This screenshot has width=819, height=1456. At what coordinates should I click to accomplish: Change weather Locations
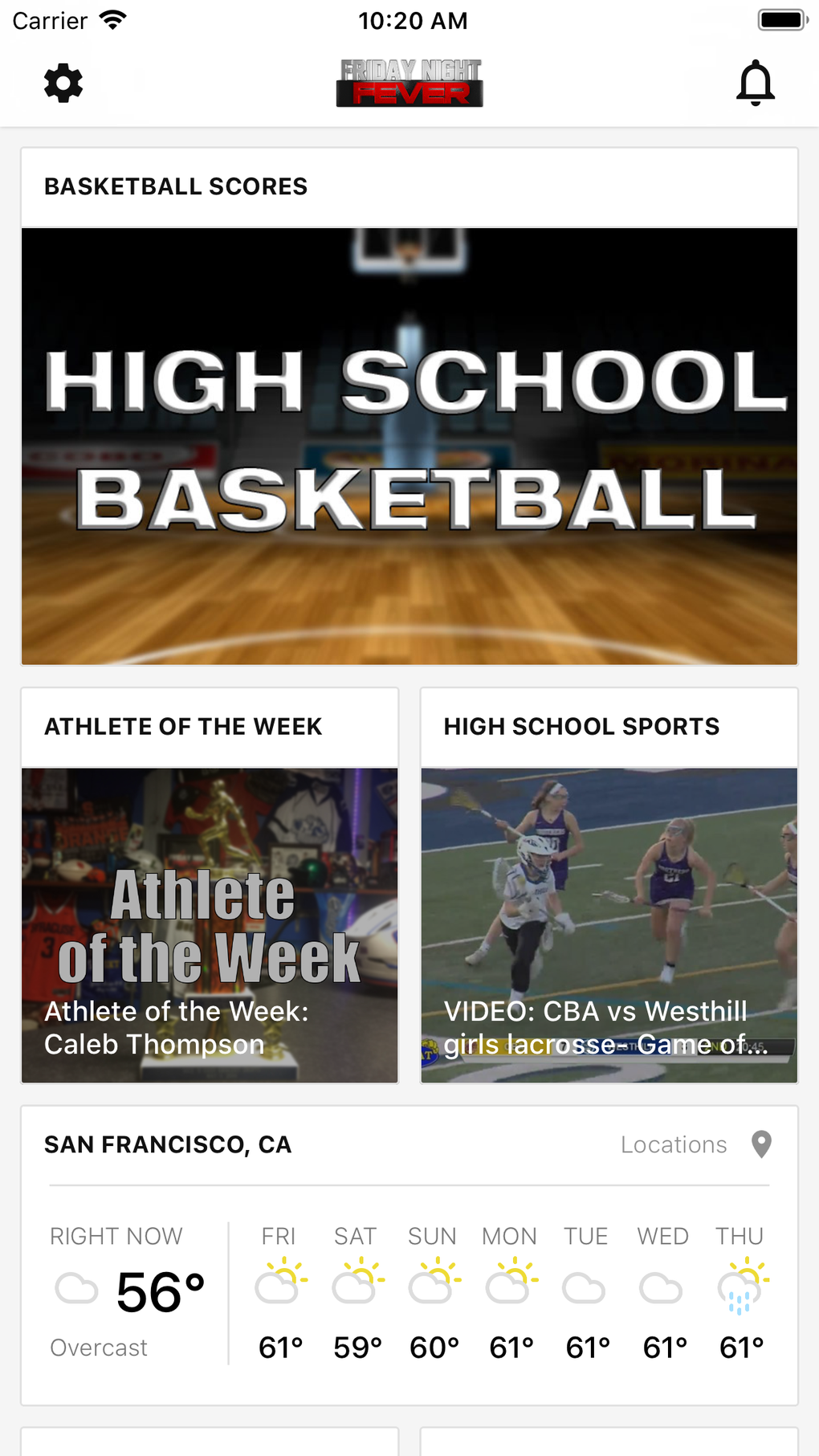(695, 1144)
